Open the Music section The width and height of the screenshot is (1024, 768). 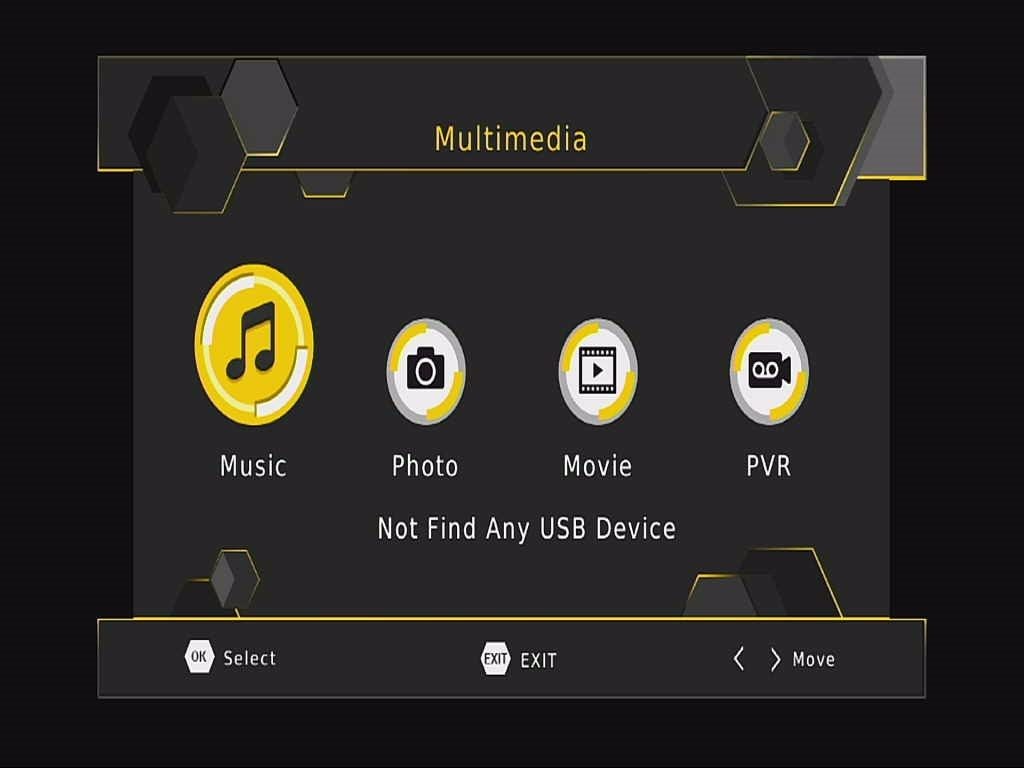(253, 344)
